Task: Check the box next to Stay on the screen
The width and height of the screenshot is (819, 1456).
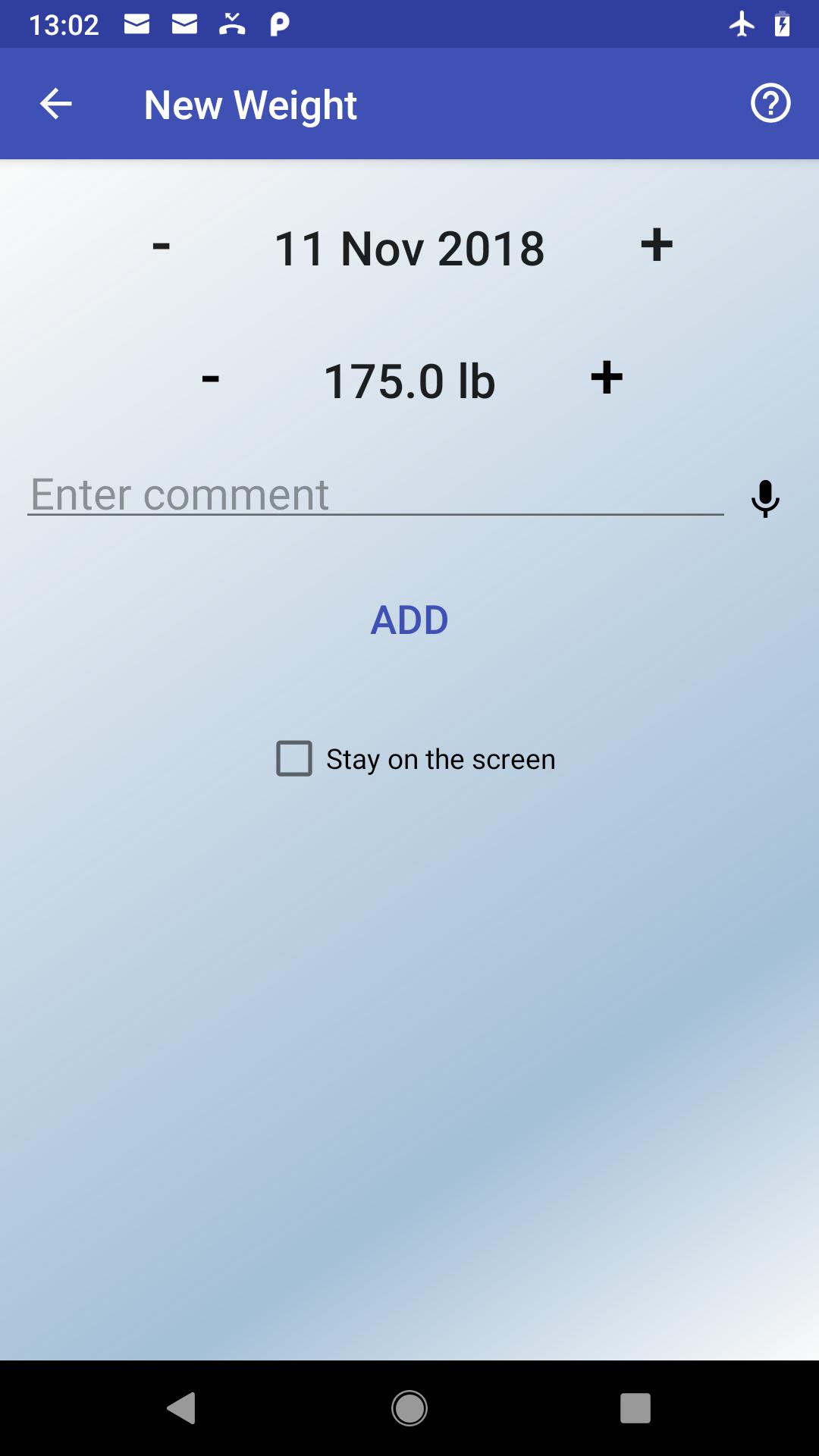Action: [294, 758]
